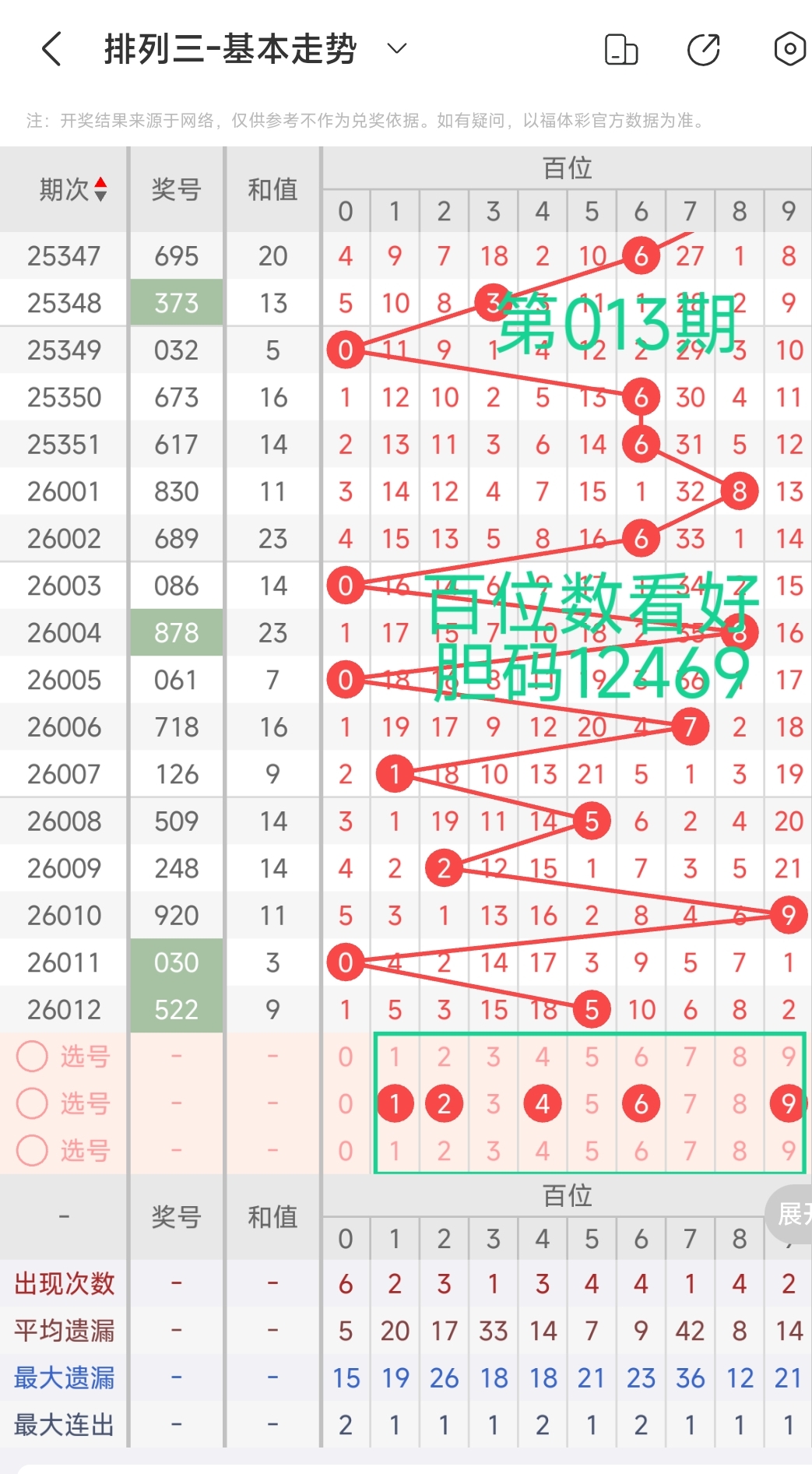Select the first 选号 radio button
The image size is (812, 1474).
[32, 1057]
